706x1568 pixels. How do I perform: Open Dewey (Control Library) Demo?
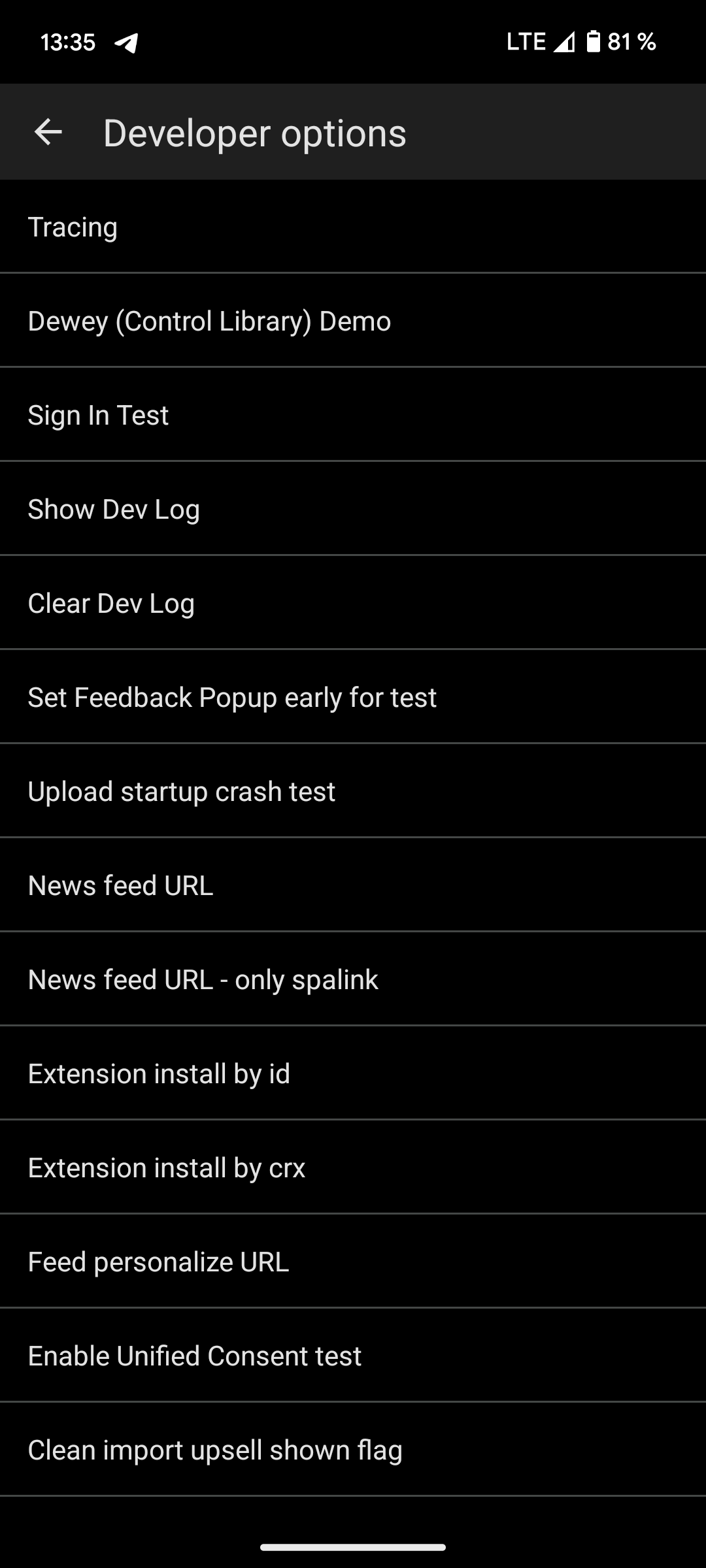[209, 321]
